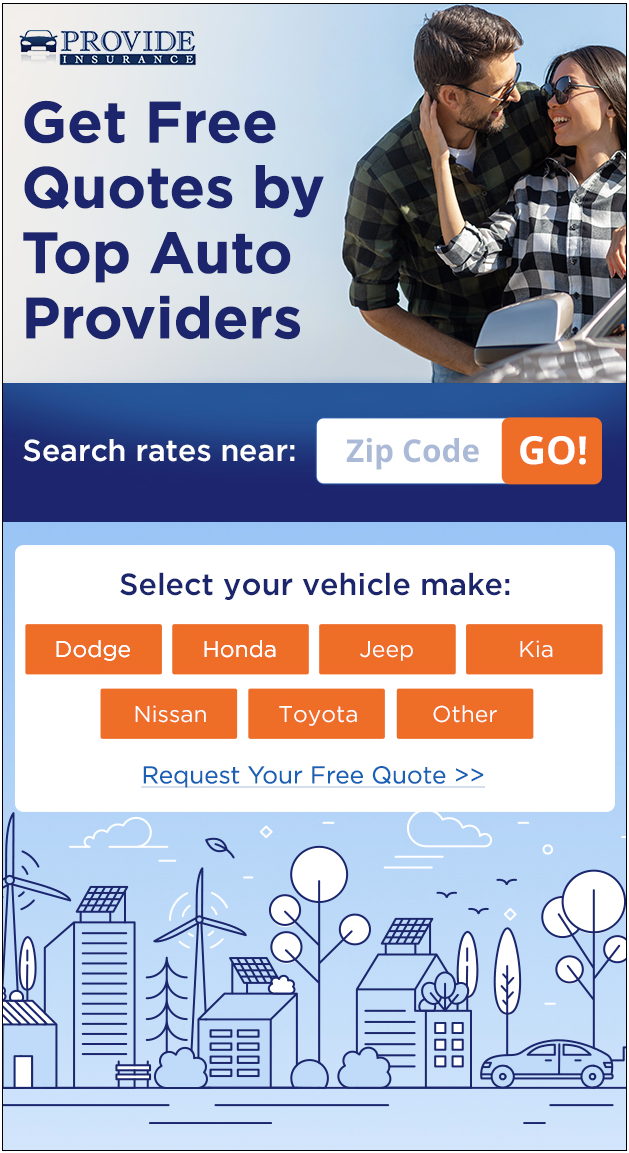Select Other vehicle make
The height and width of the screenshot is (1153, 629).
[465, 713]
